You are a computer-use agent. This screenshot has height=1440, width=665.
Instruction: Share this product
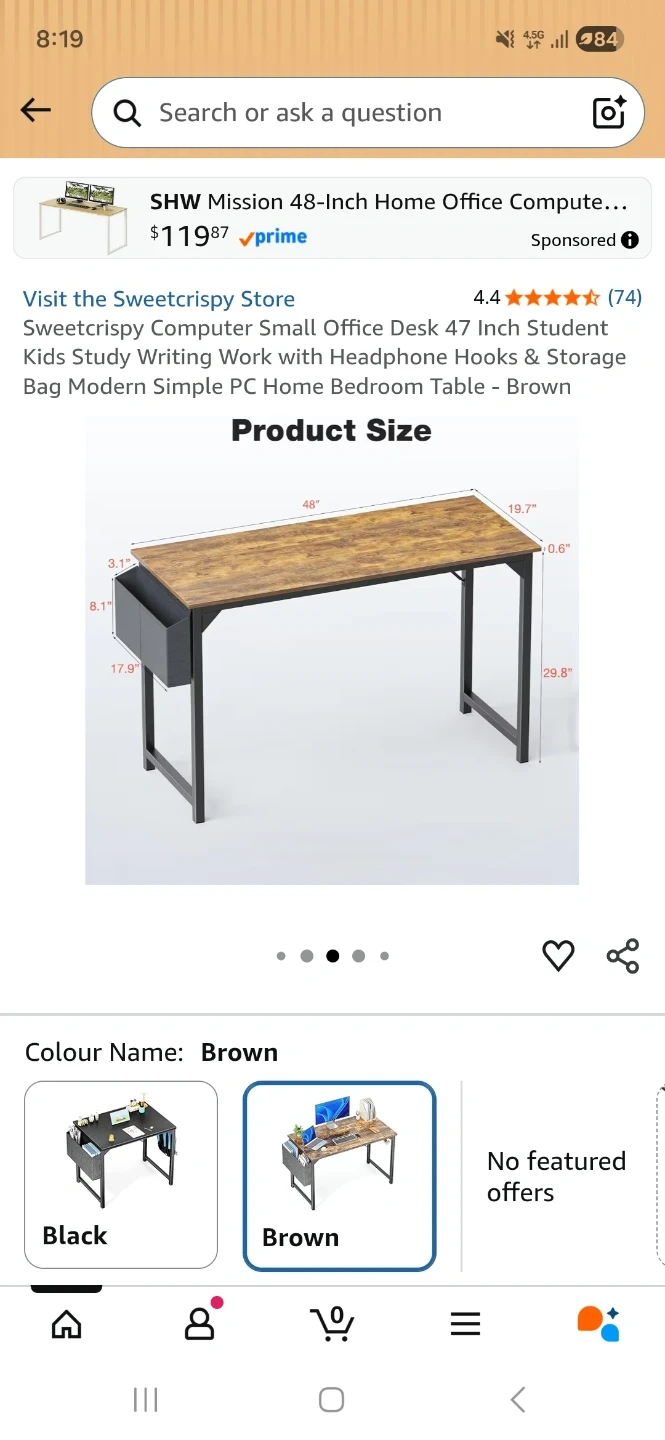(622, 956)
